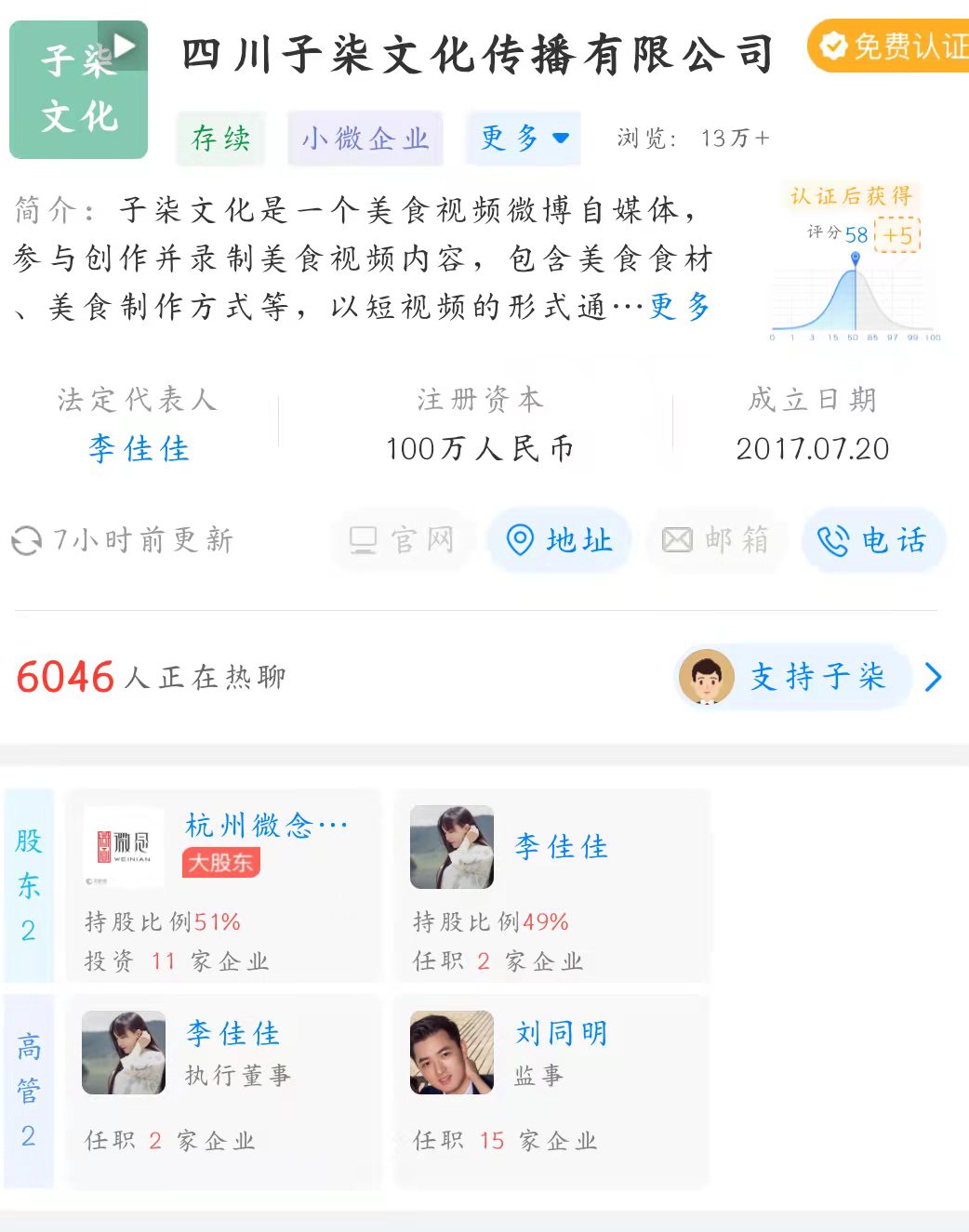
Task: Expand the 更多 tags dropdown
Action: (x=524, y=139)
